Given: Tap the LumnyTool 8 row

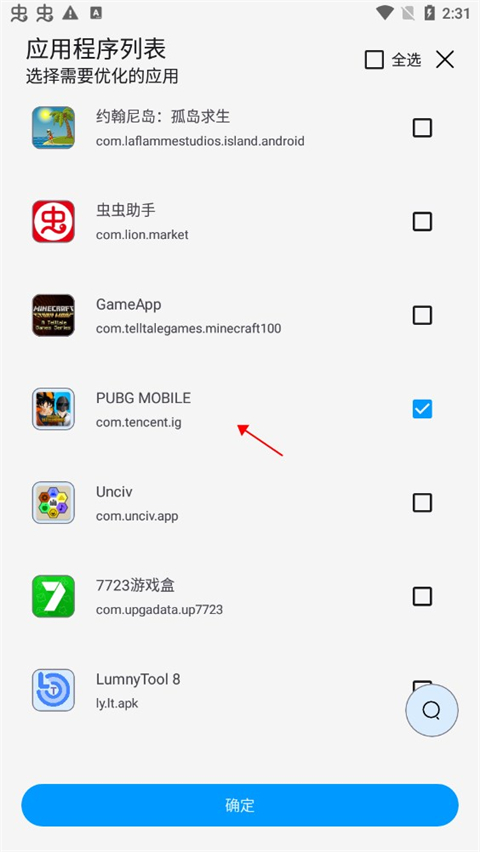Looking at the screenshot, I should [x=240, y=690].
